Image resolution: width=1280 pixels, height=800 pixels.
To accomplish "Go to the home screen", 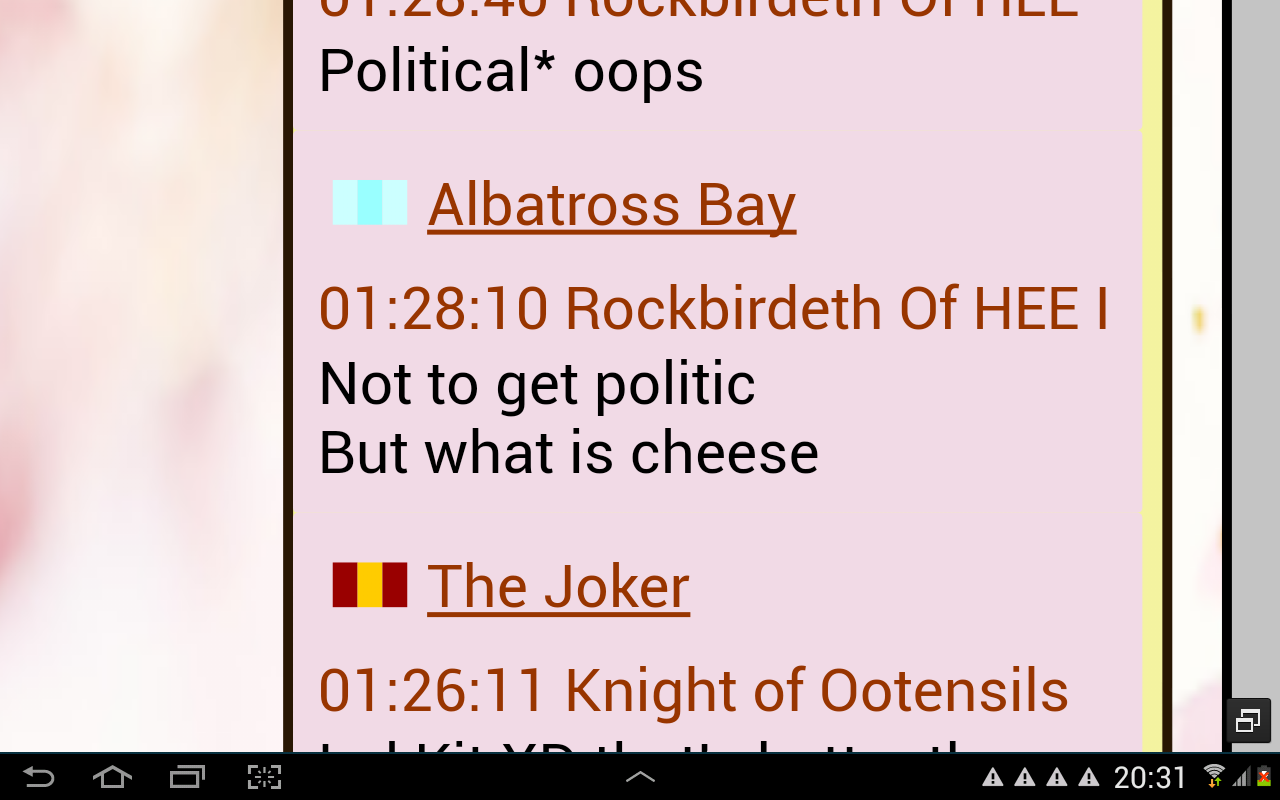I will point(111,777).
